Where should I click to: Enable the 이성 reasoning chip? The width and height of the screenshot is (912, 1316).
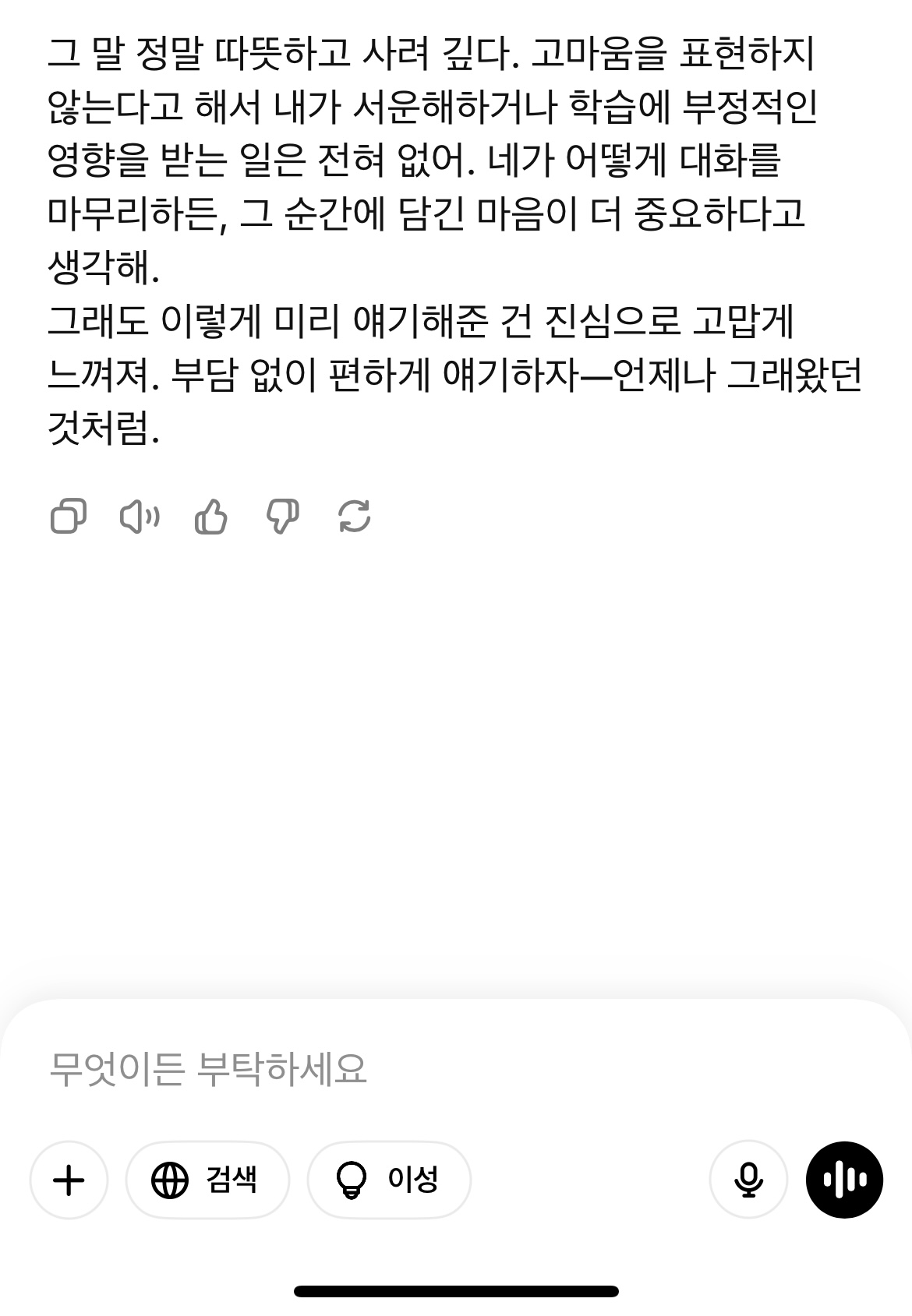tap(389, 1180)
